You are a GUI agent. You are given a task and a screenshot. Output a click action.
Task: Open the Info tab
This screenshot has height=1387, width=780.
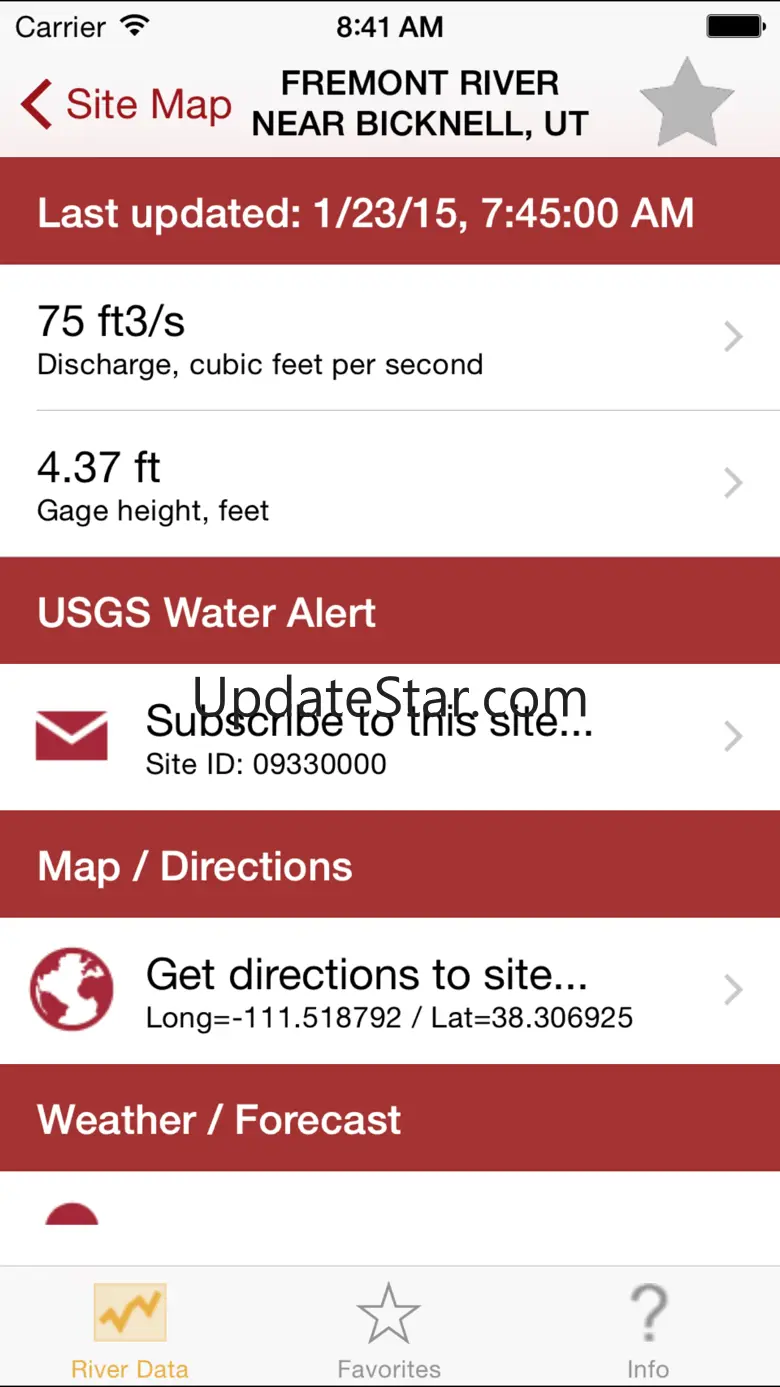click(x=648, y=1329)
